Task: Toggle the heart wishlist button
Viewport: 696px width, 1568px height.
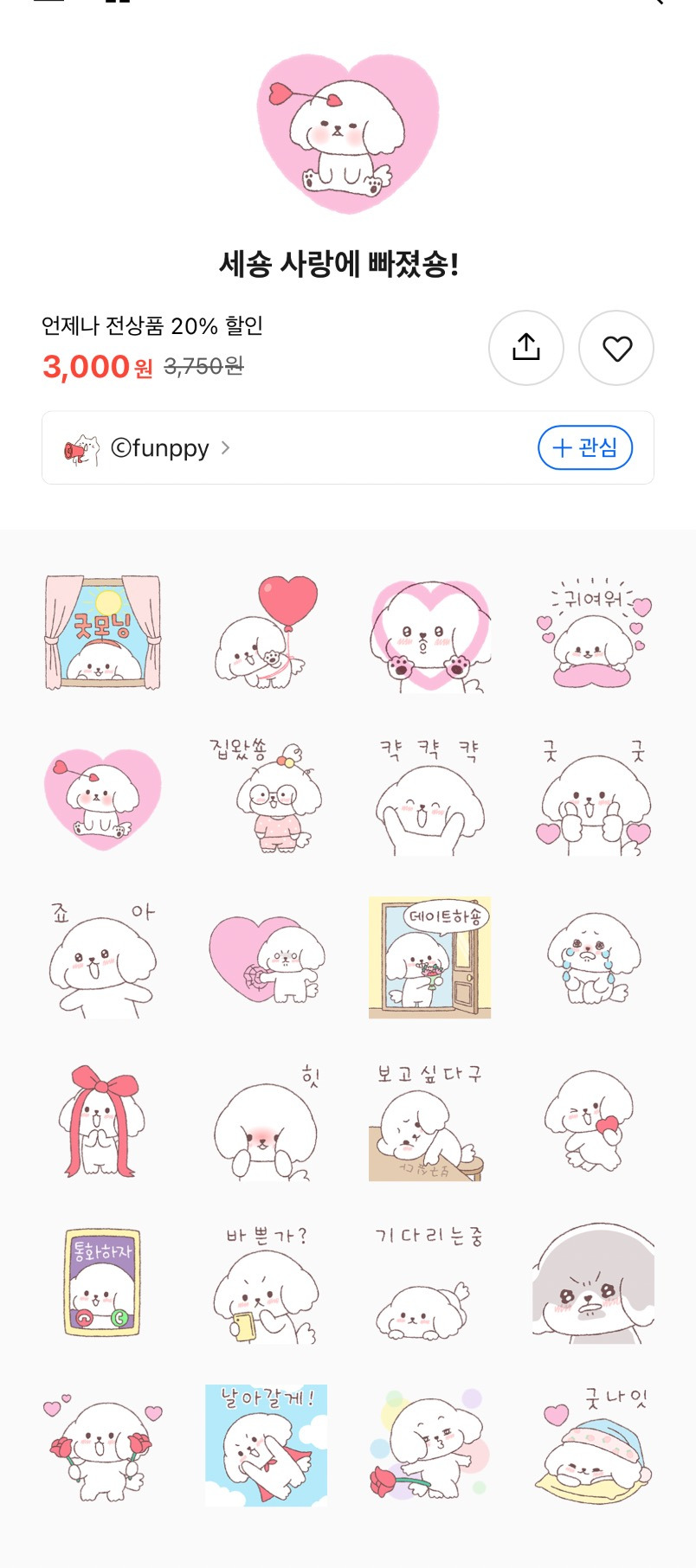Action: click(x=615, y=347)
